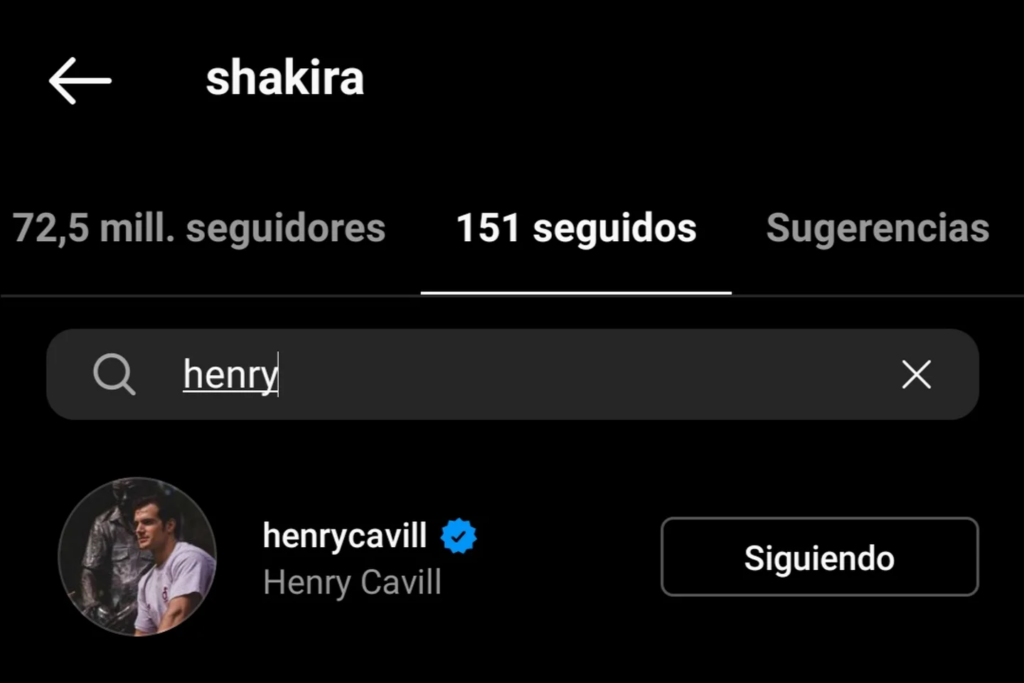Tap the search field containing henry
This screenshot has height=683, width=1024.
500,375
